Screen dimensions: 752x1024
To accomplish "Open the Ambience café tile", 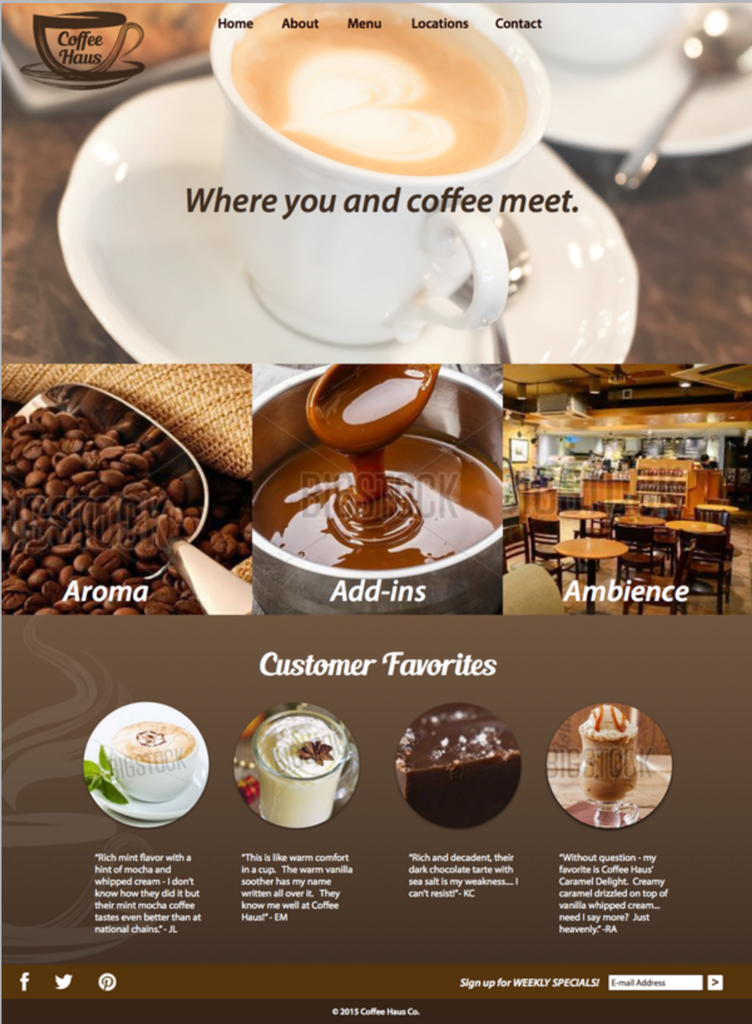I will point(627,489).
